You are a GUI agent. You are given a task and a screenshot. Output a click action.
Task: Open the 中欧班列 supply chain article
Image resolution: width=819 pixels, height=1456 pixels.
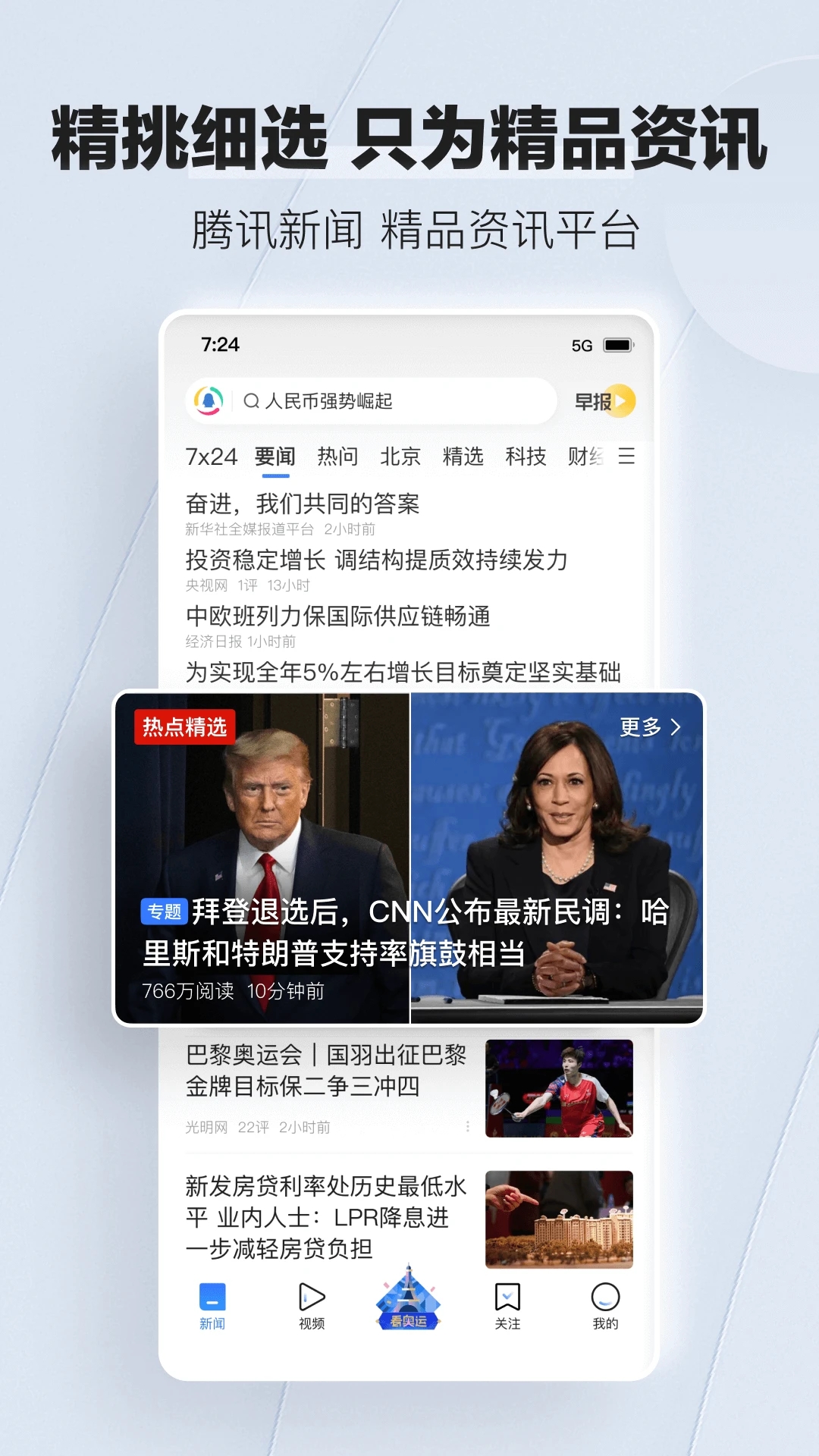[x=337, y=617]
